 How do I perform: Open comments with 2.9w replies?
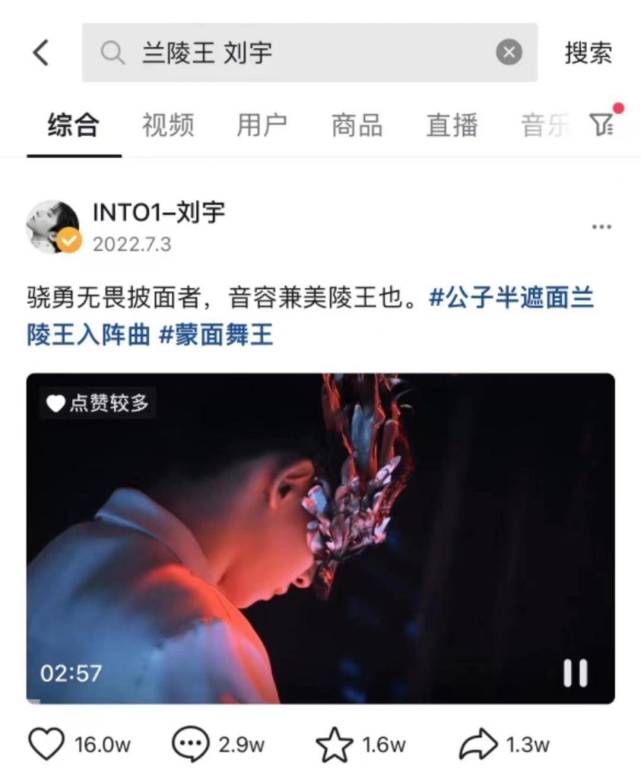(190, 744)
